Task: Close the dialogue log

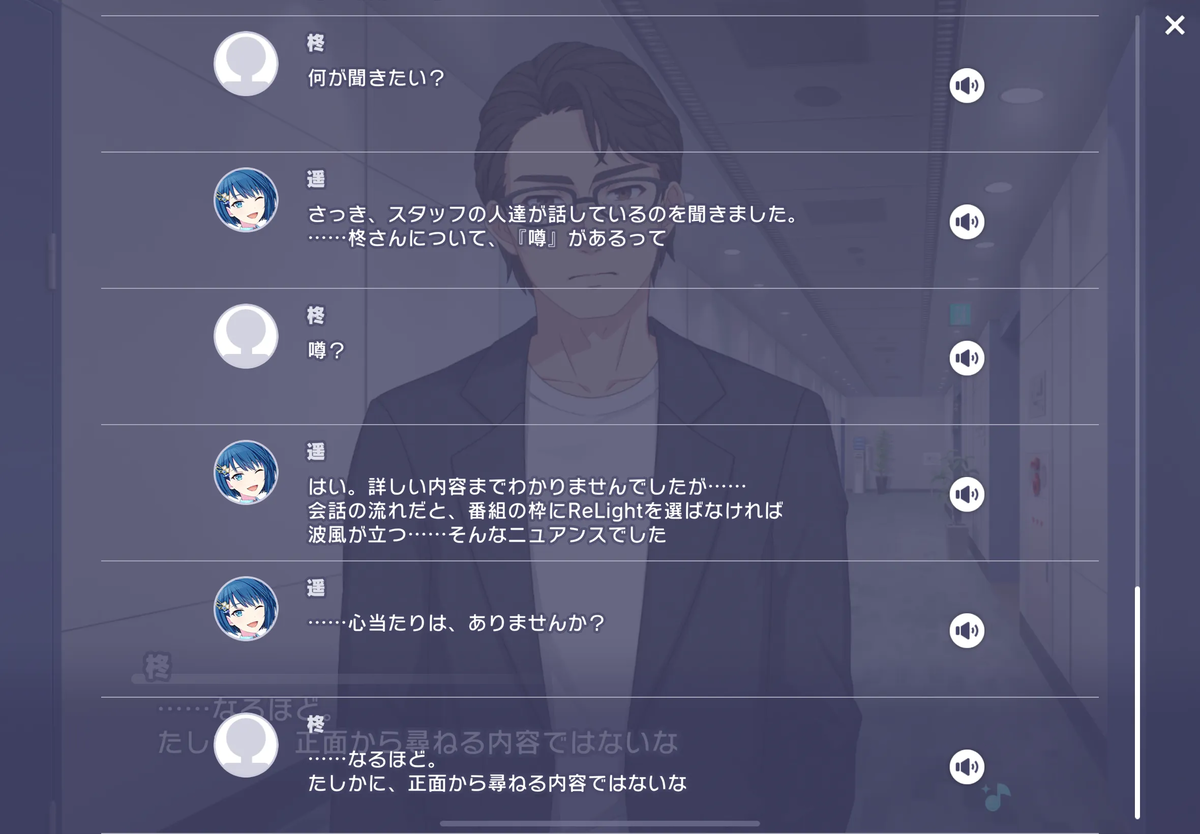Action: tap(1174, 26)
